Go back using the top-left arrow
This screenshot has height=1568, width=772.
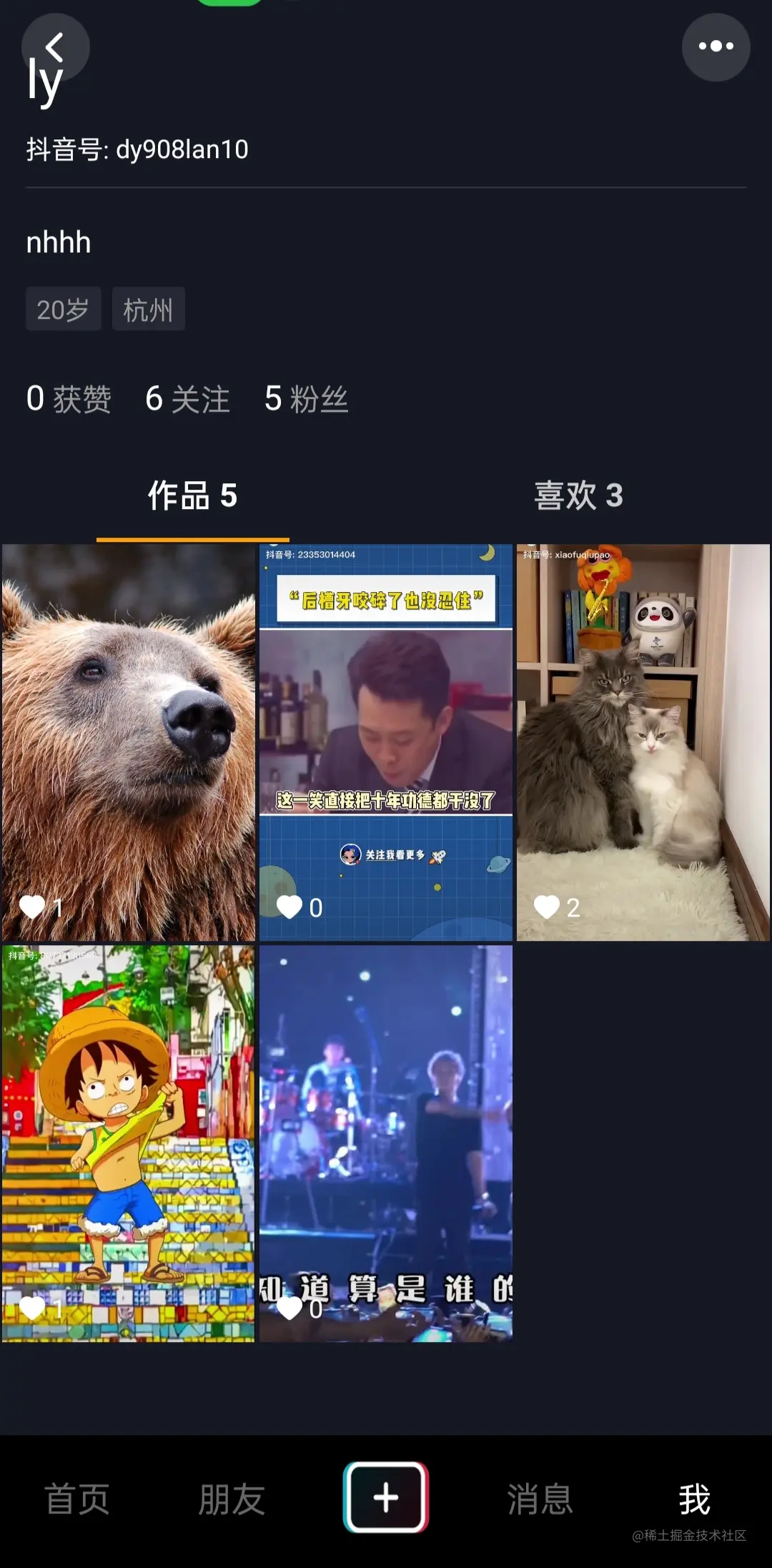pyautogui.click(x=54, y=46)
